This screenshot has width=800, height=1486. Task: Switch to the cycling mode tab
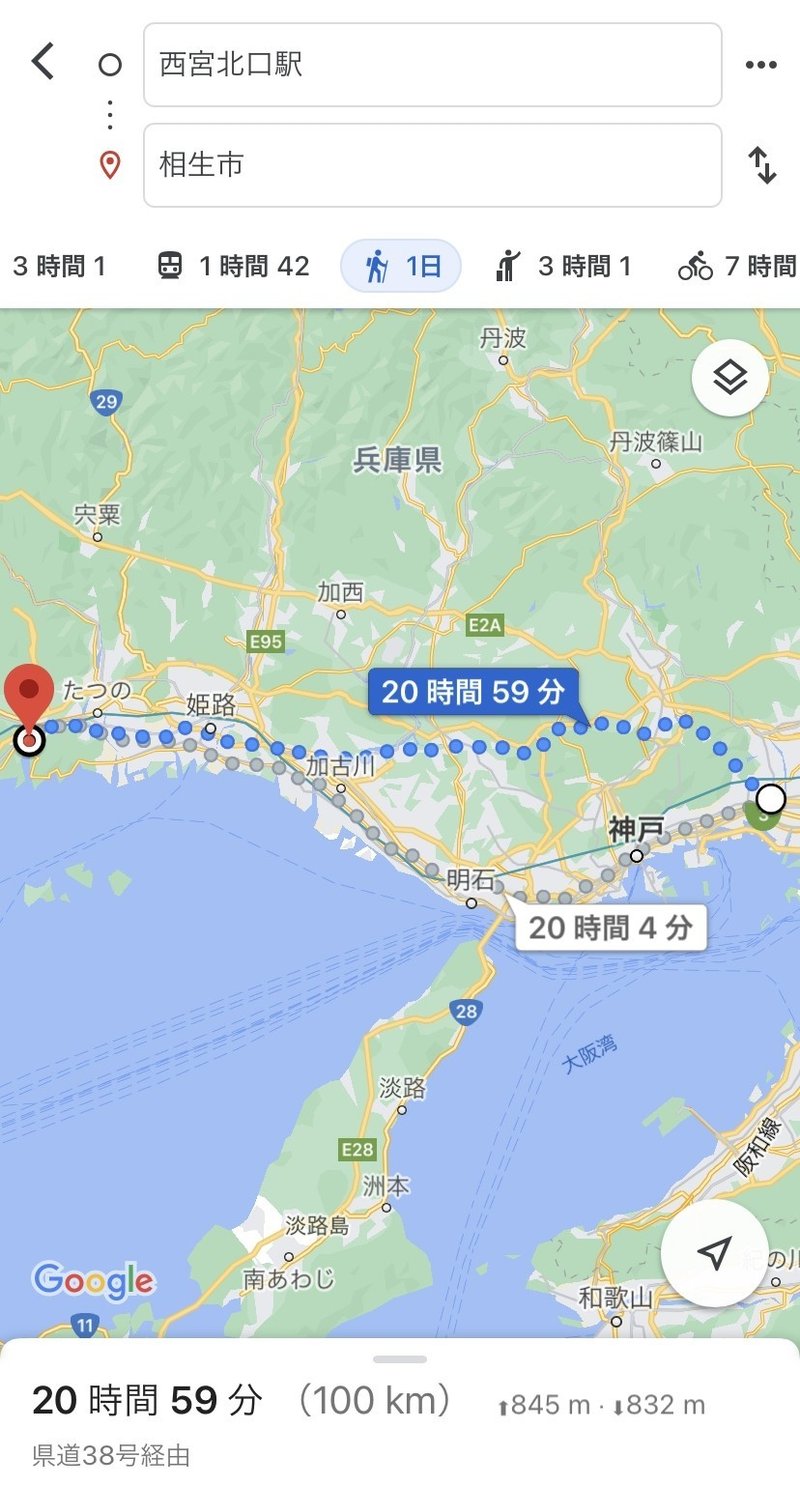737,266
